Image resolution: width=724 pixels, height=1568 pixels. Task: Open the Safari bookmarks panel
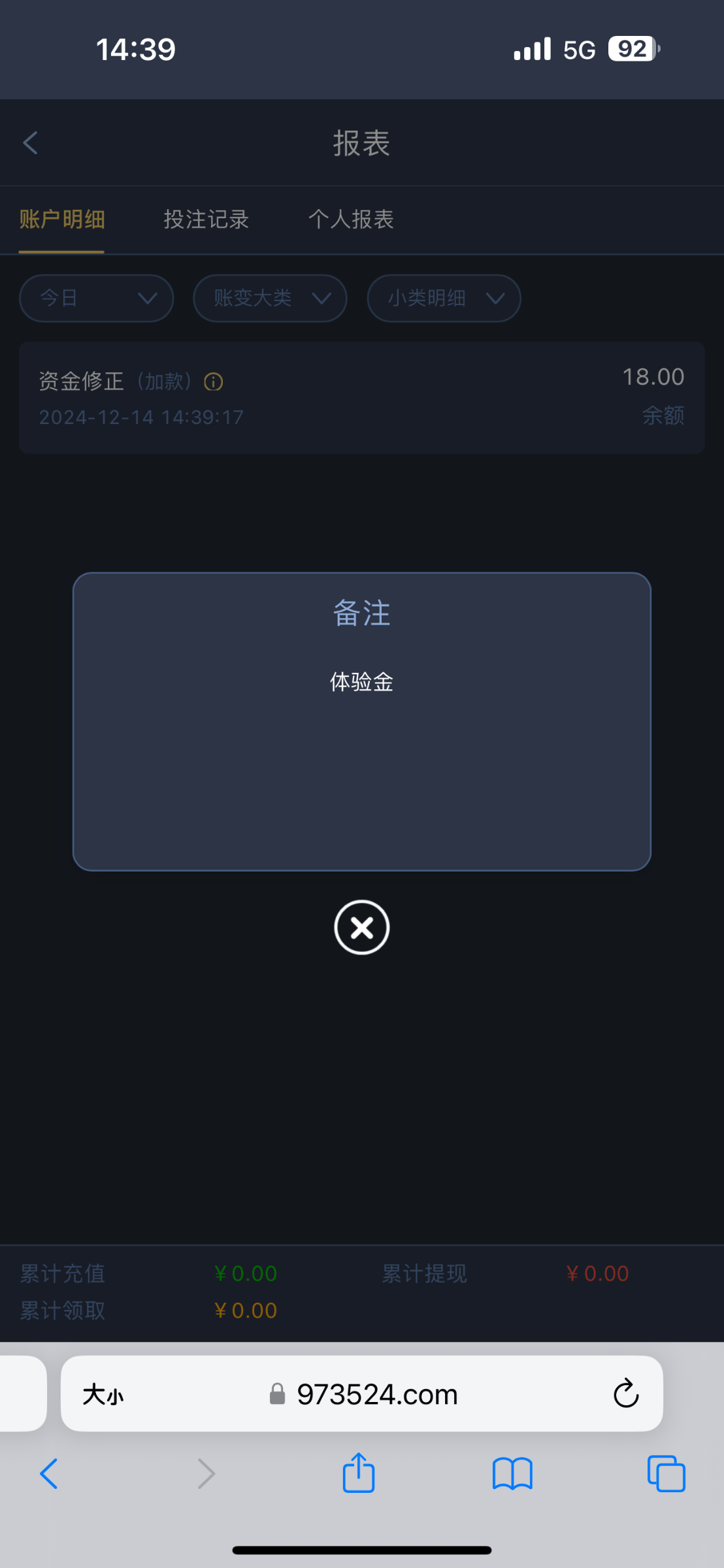point(512,1473)
